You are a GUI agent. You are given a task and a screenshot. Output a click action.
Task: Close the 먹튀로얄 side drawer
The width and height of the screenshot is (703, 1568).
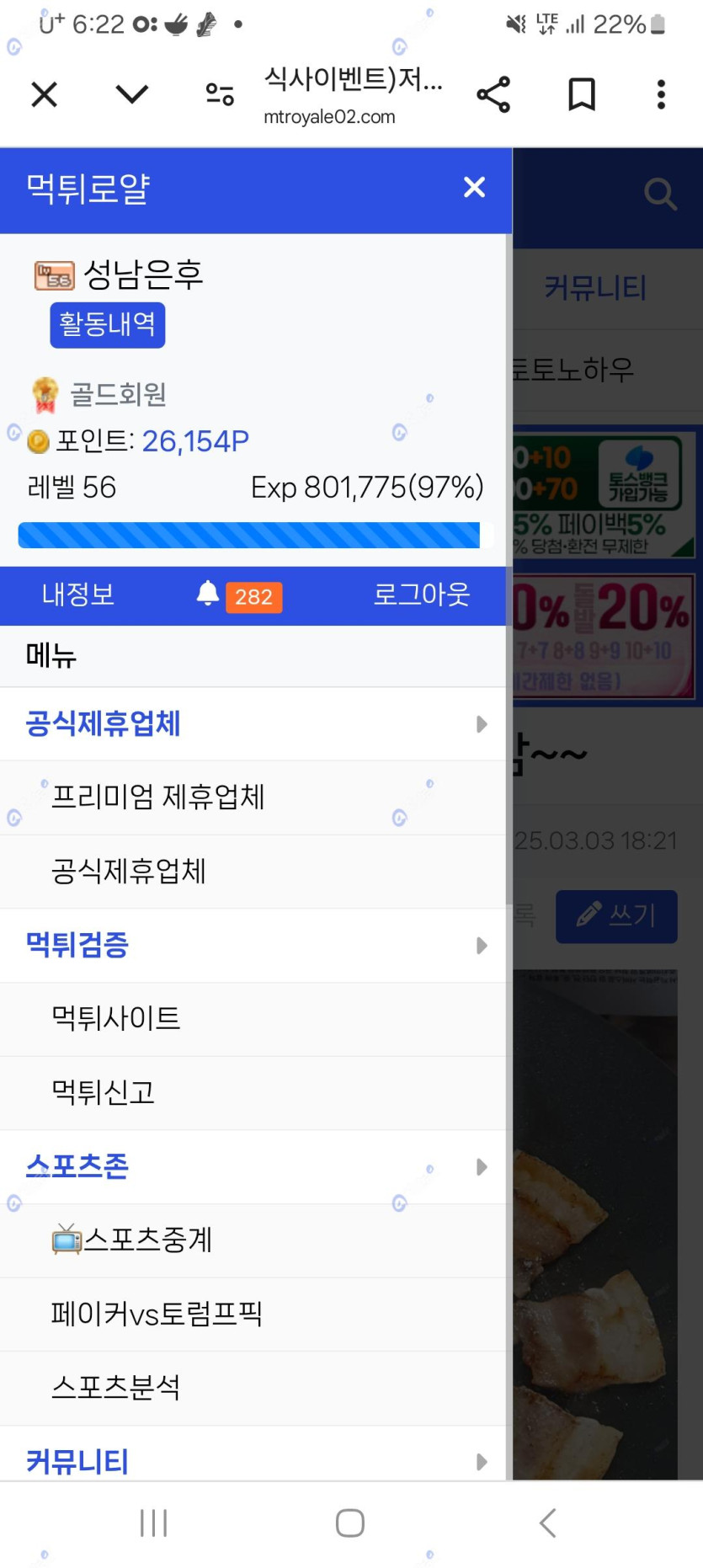[474, 188]
